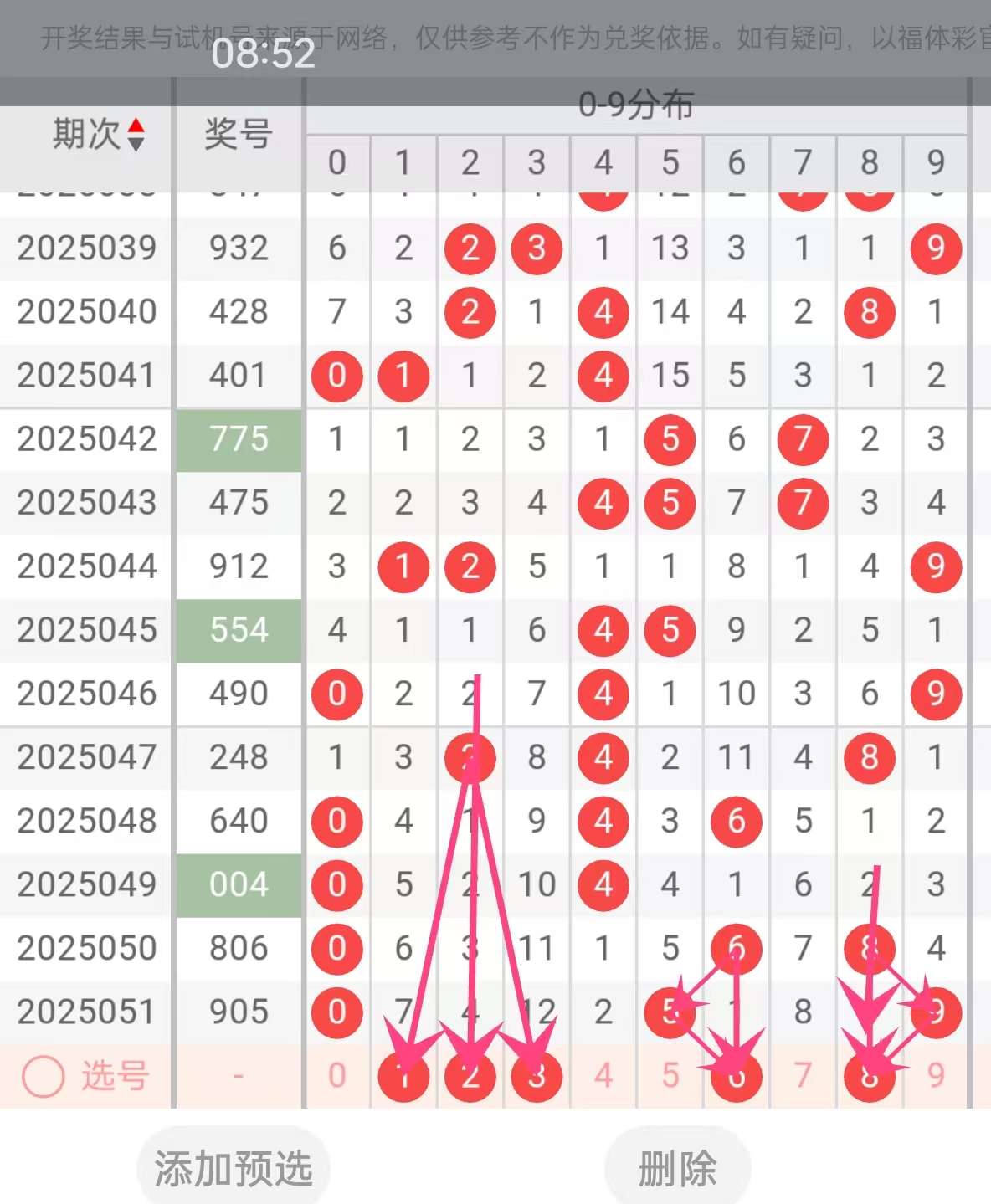This screenshot has width=991, height=1204.
Task: Select digit 4 in the 选号 row
Action: coord(603,1075)
